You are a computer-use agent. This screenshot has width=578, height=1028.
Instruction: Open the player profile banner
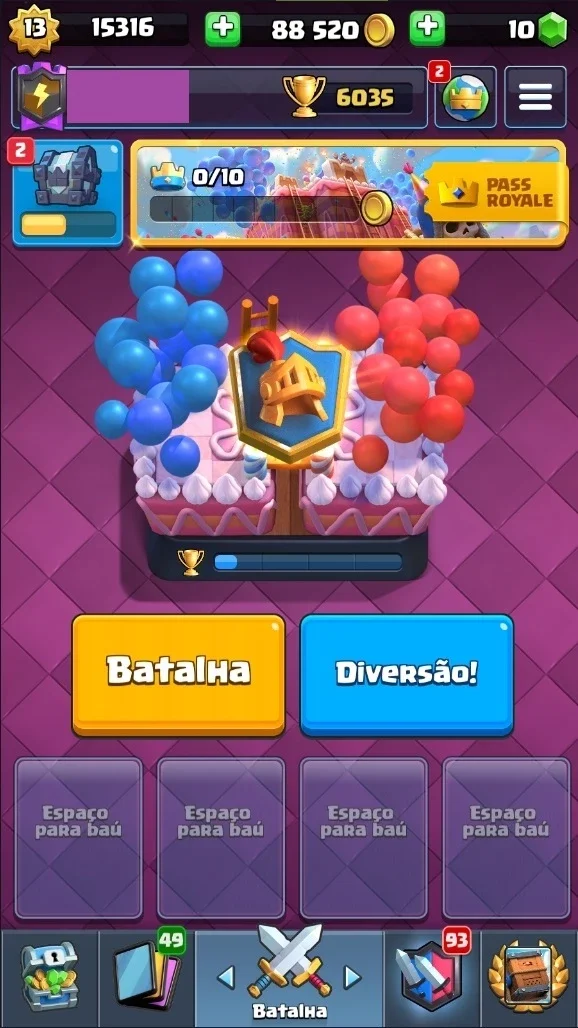click(220, 97)
